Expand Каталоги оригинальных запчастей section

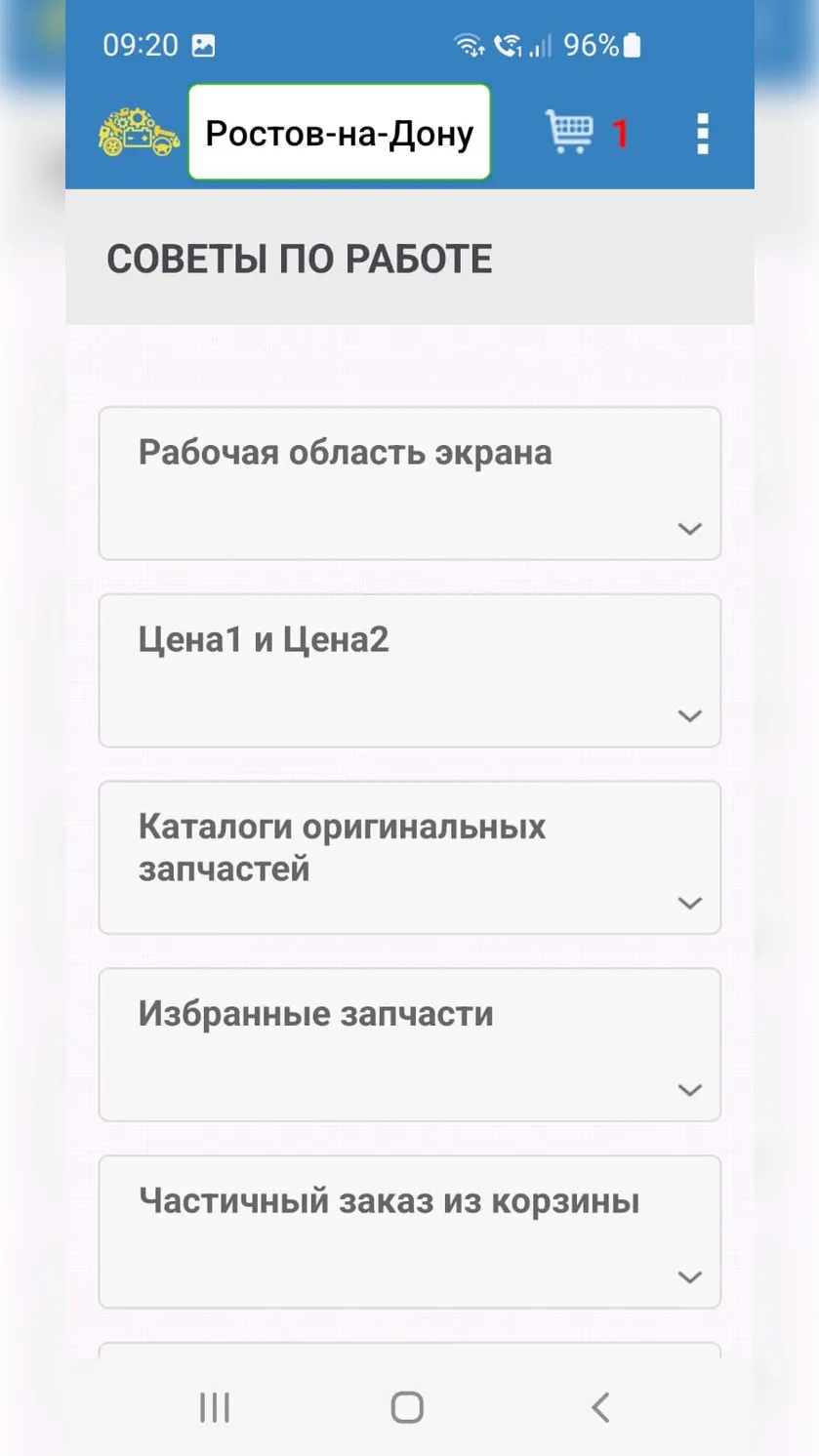coord(410,858)
